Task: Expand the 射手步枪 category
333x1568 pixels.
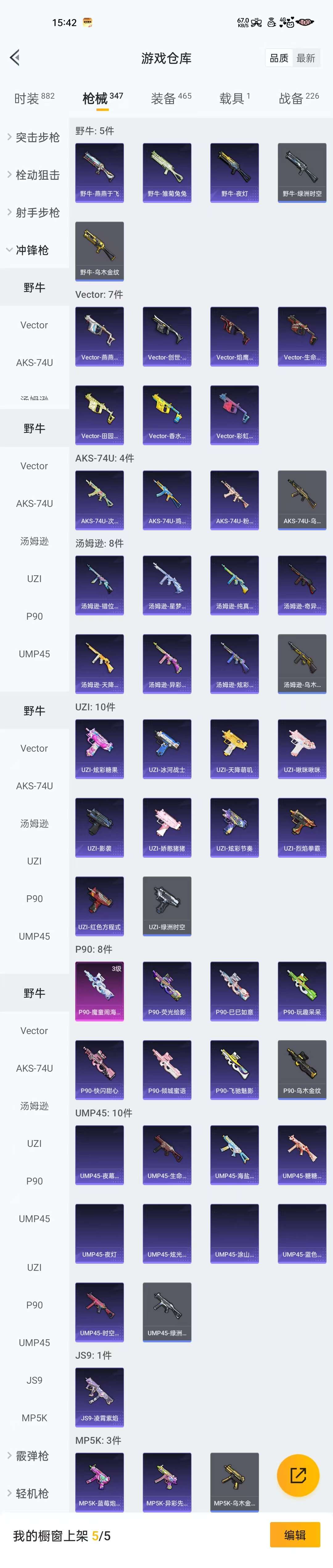Action: click(34, 212)
